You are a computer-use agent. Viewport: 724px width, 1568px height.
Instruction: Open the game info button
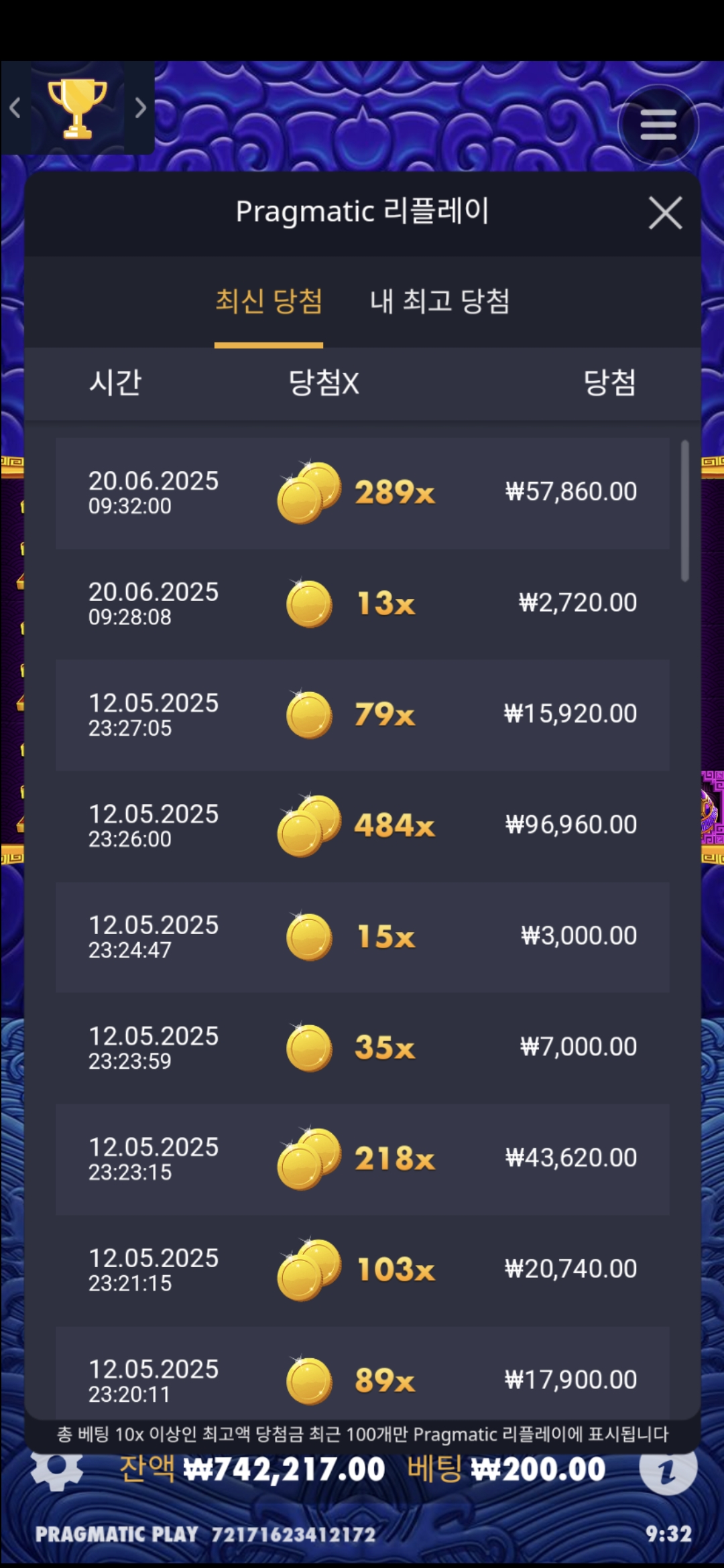pos(668,1472)
